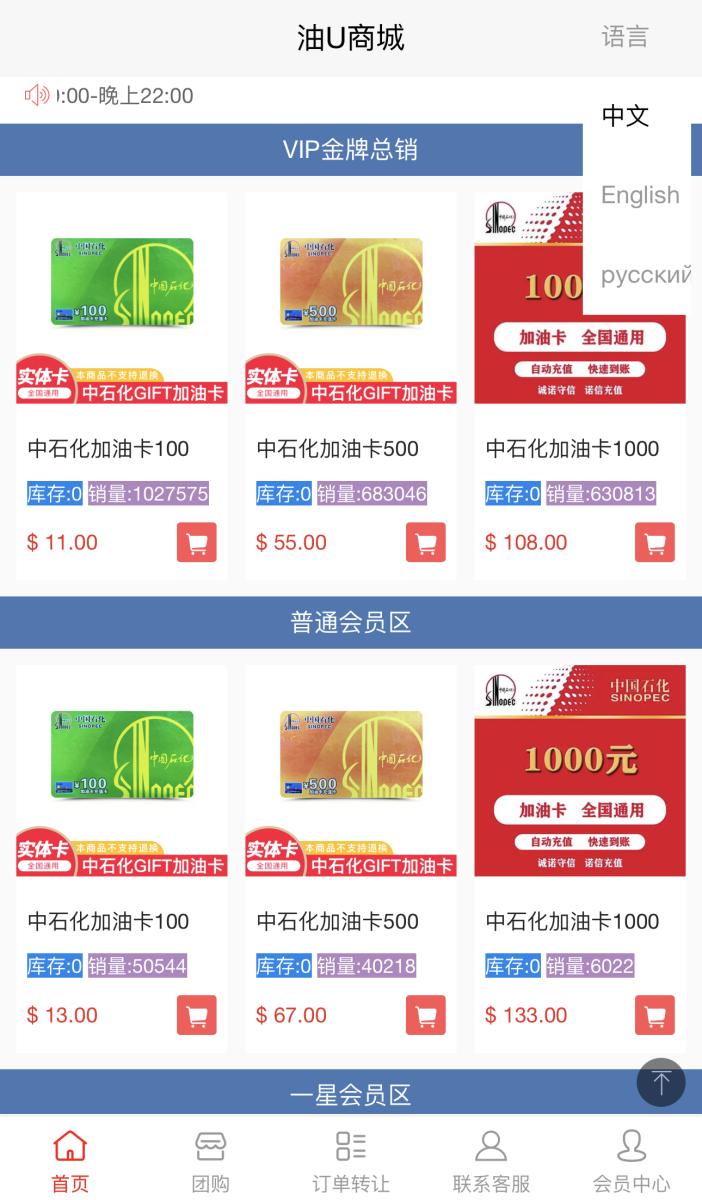702x1200 pixels.
Task: Switch to the 会员中心 tab
Action: pos(631,1160)
